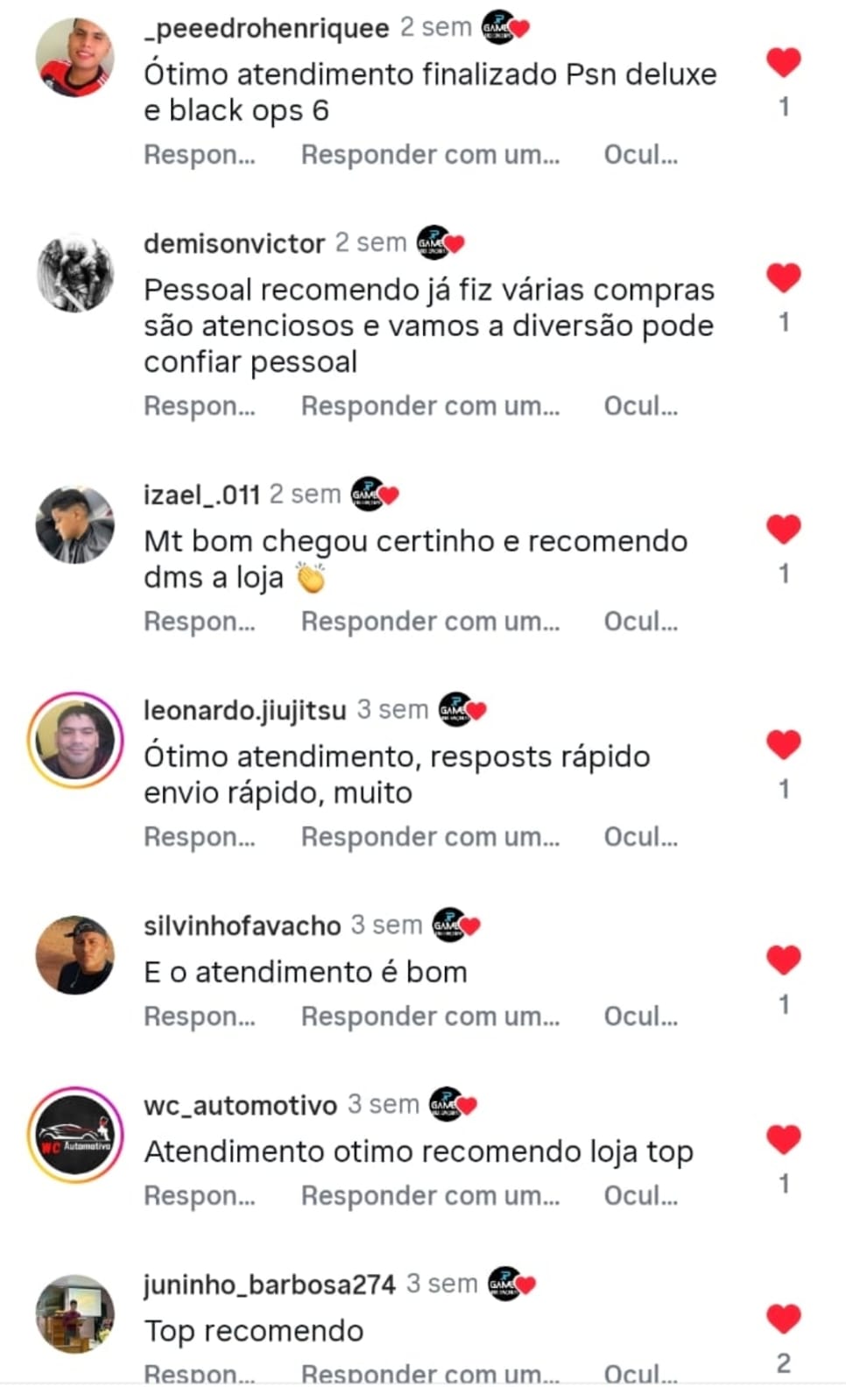Viewport: 846px width, 1400px height.
Task: Tap the heart on demisonvictor's comment
Action: [783, 278]
